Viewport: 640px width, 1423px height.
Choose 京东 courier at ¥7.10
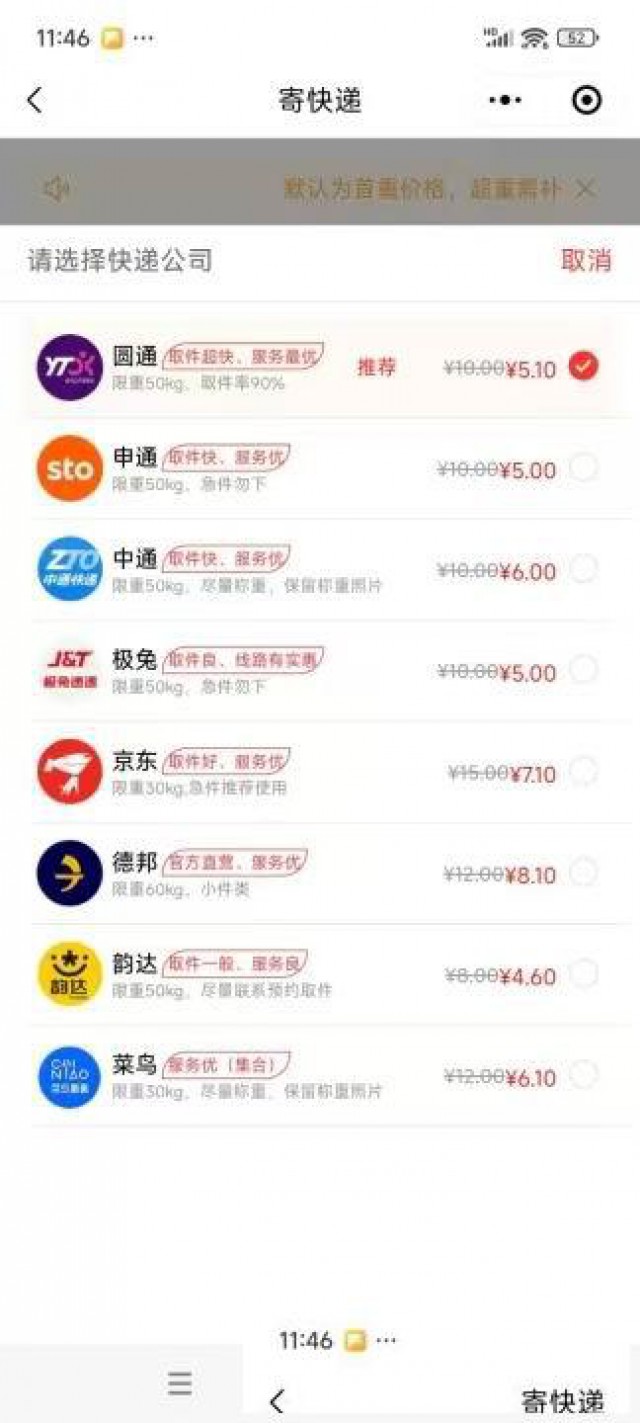coord(320,771)
